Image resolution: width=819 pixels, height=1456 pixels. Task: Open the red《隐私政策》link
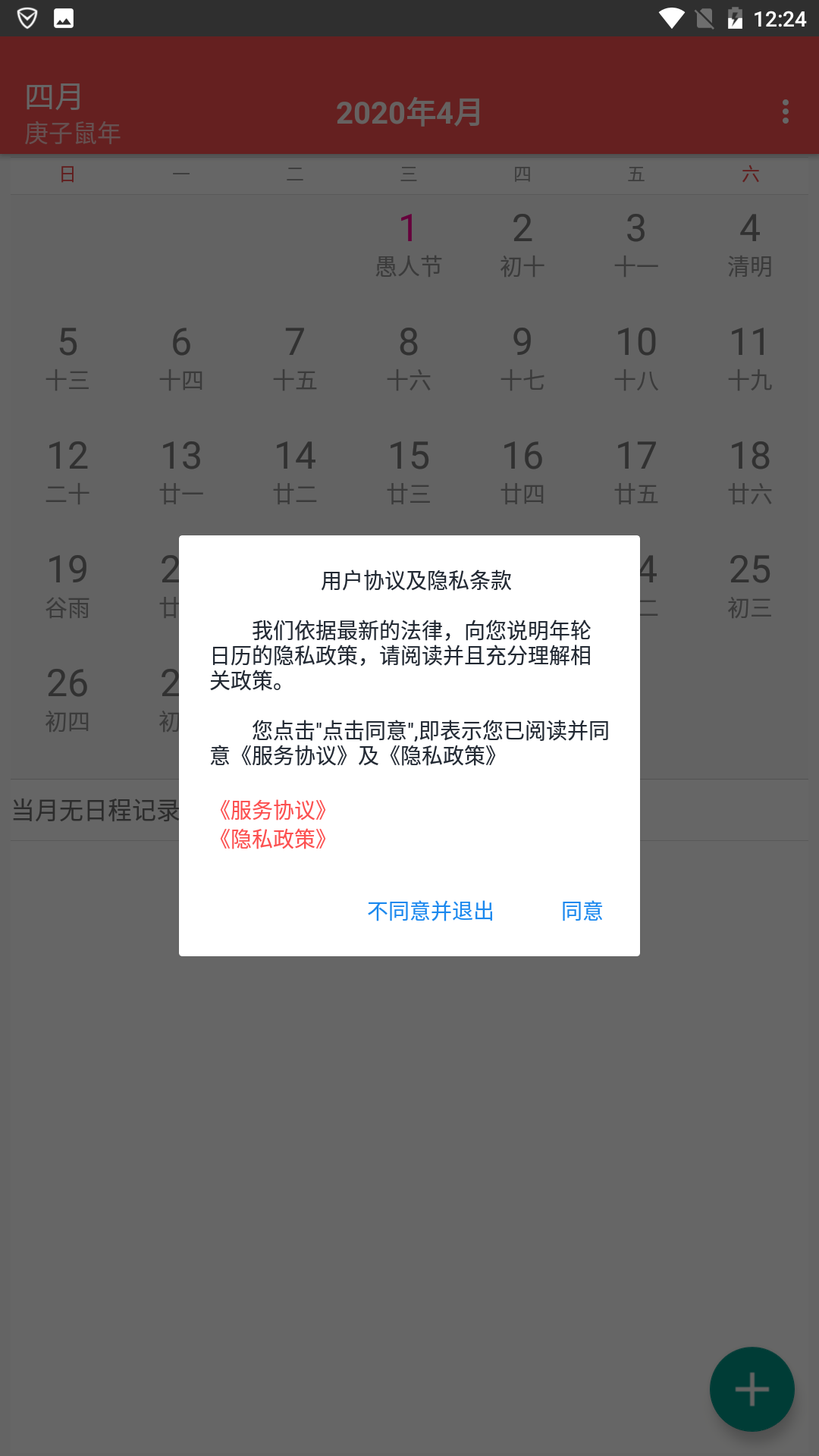272,839
